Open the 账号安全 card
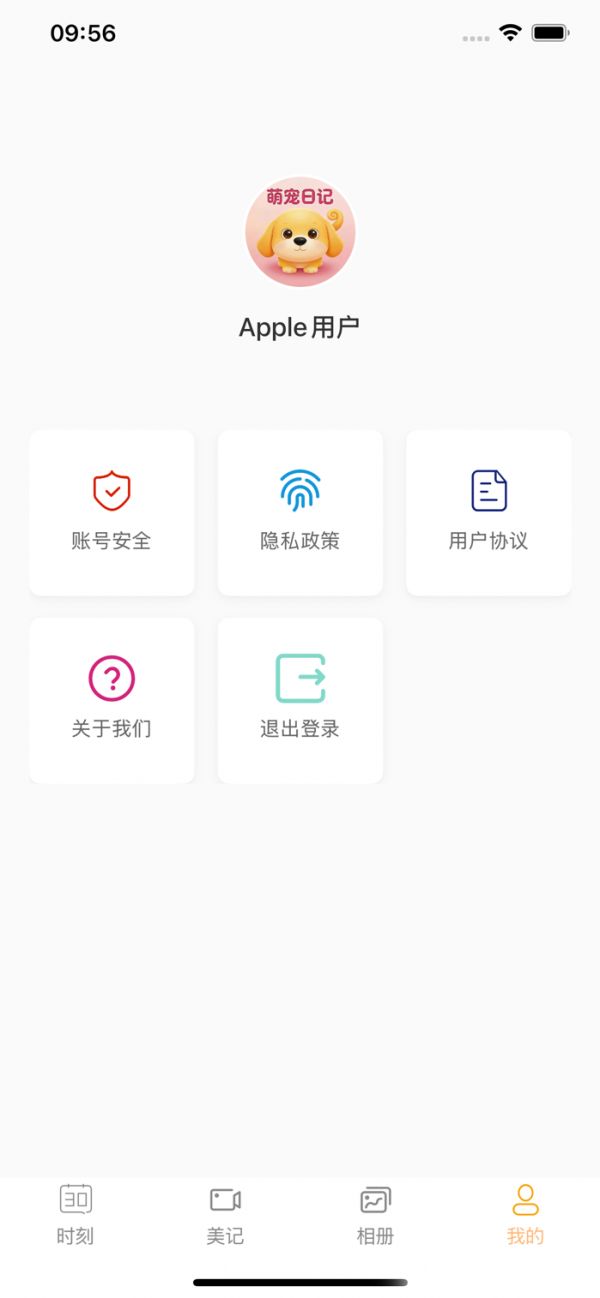 tap(112, 513)
